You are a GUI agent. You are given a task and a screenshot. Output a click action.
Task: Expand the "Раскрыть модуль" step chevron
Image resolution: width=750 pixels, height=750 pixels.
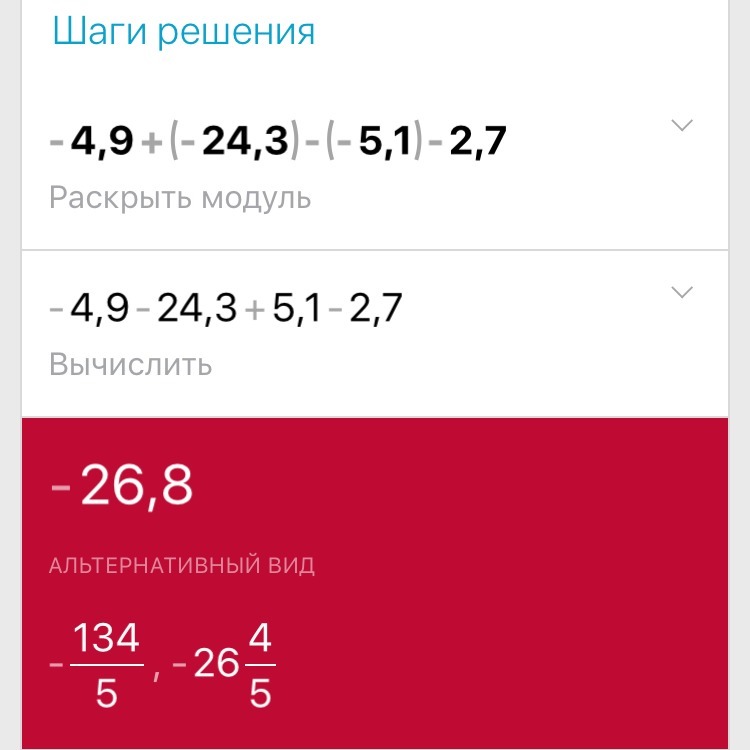click(682, 126)
